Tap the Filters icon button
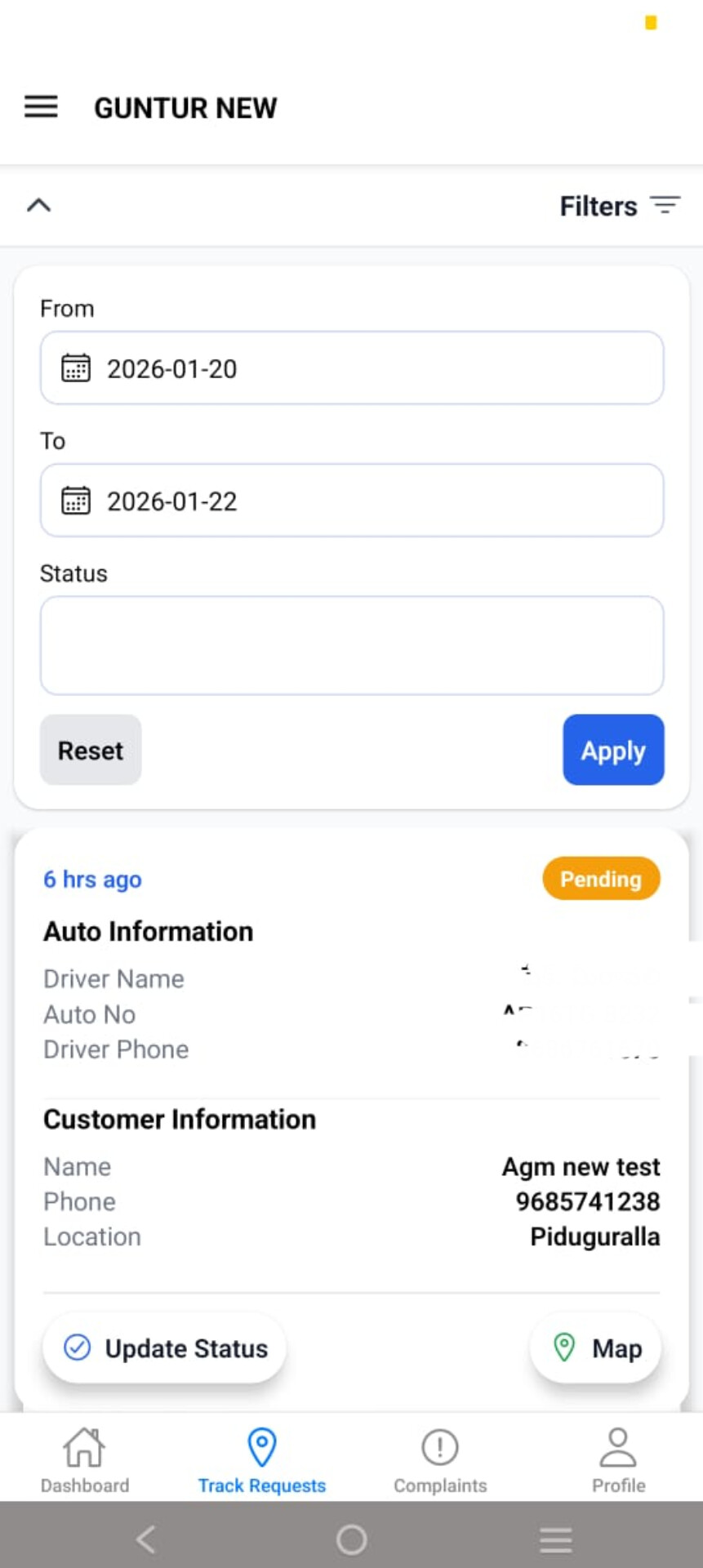This screenshot has width=703, height=1568. pyautogui.click(x=665, y=206)
